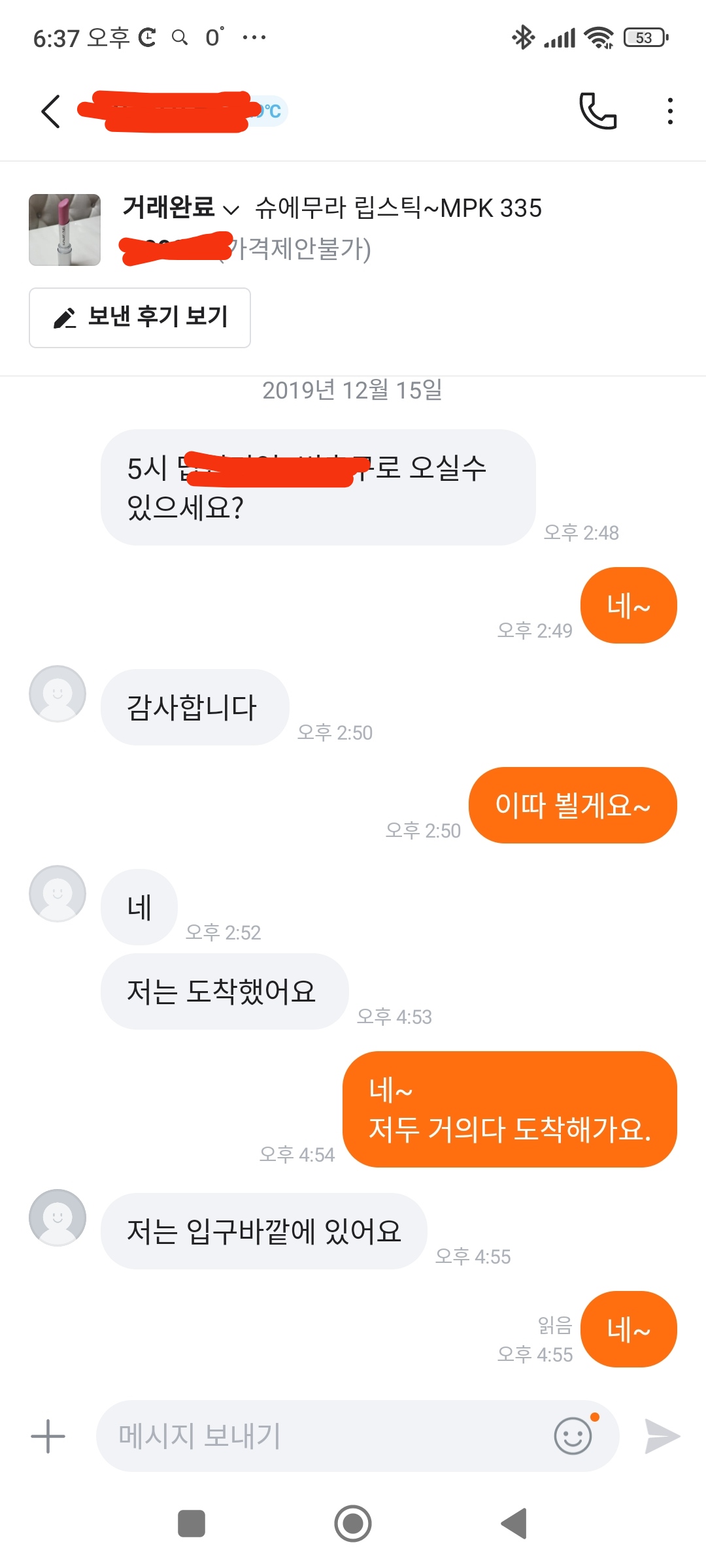Tap the system home button

pyautogui.click(x=353, y=1524)
